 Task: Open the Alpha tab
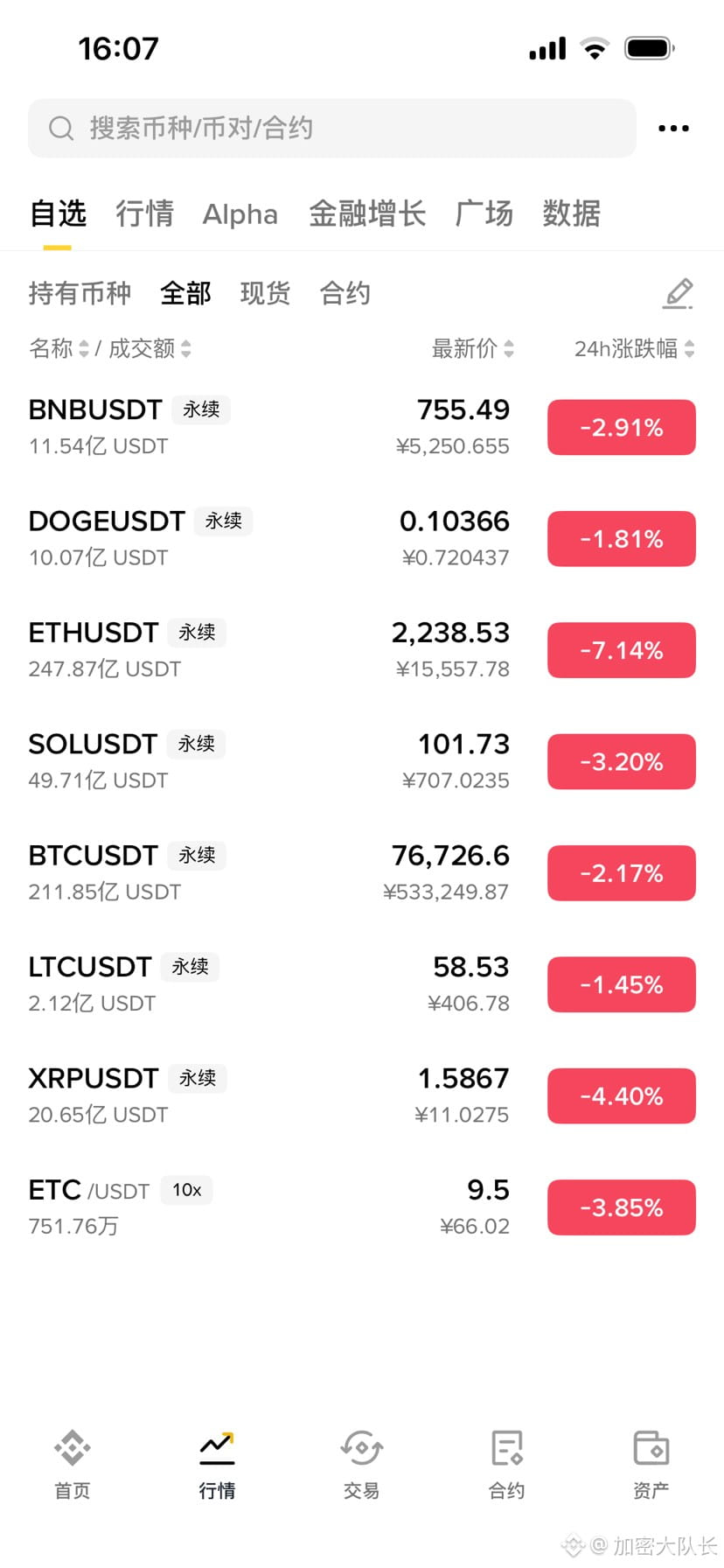tap(240, 214)
